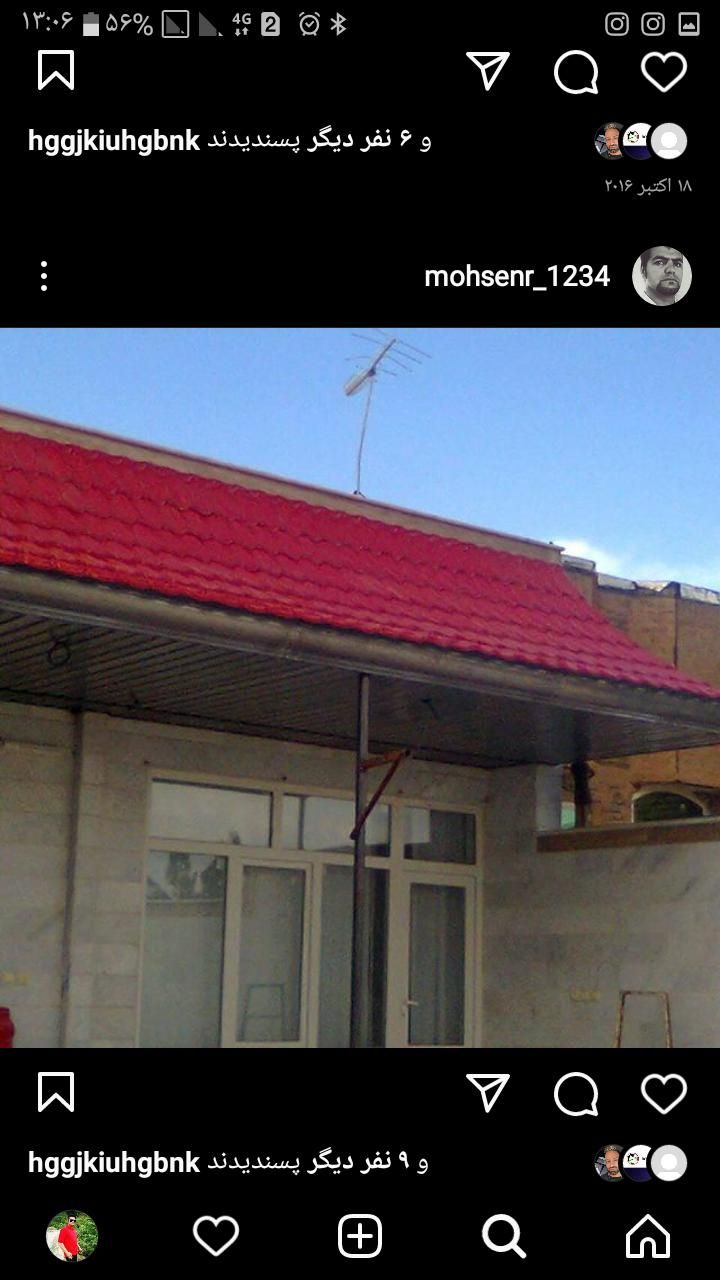
Task: Bookmark the post dated ۱۸ اکتبر ۲۰۱۶
Action: tap(56, 71)
